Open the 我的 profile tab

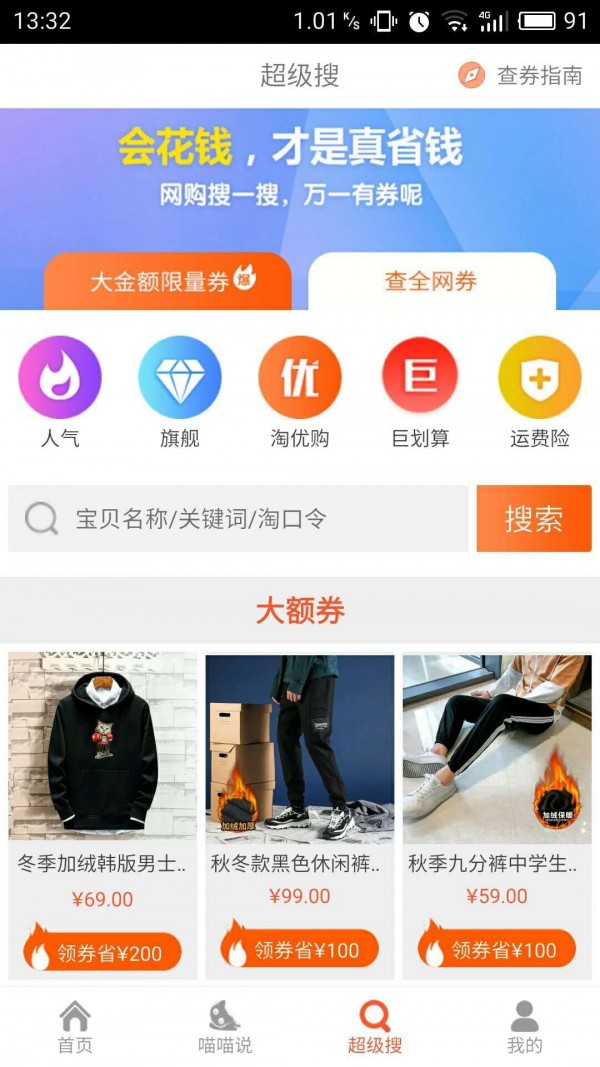[525, 1027]
